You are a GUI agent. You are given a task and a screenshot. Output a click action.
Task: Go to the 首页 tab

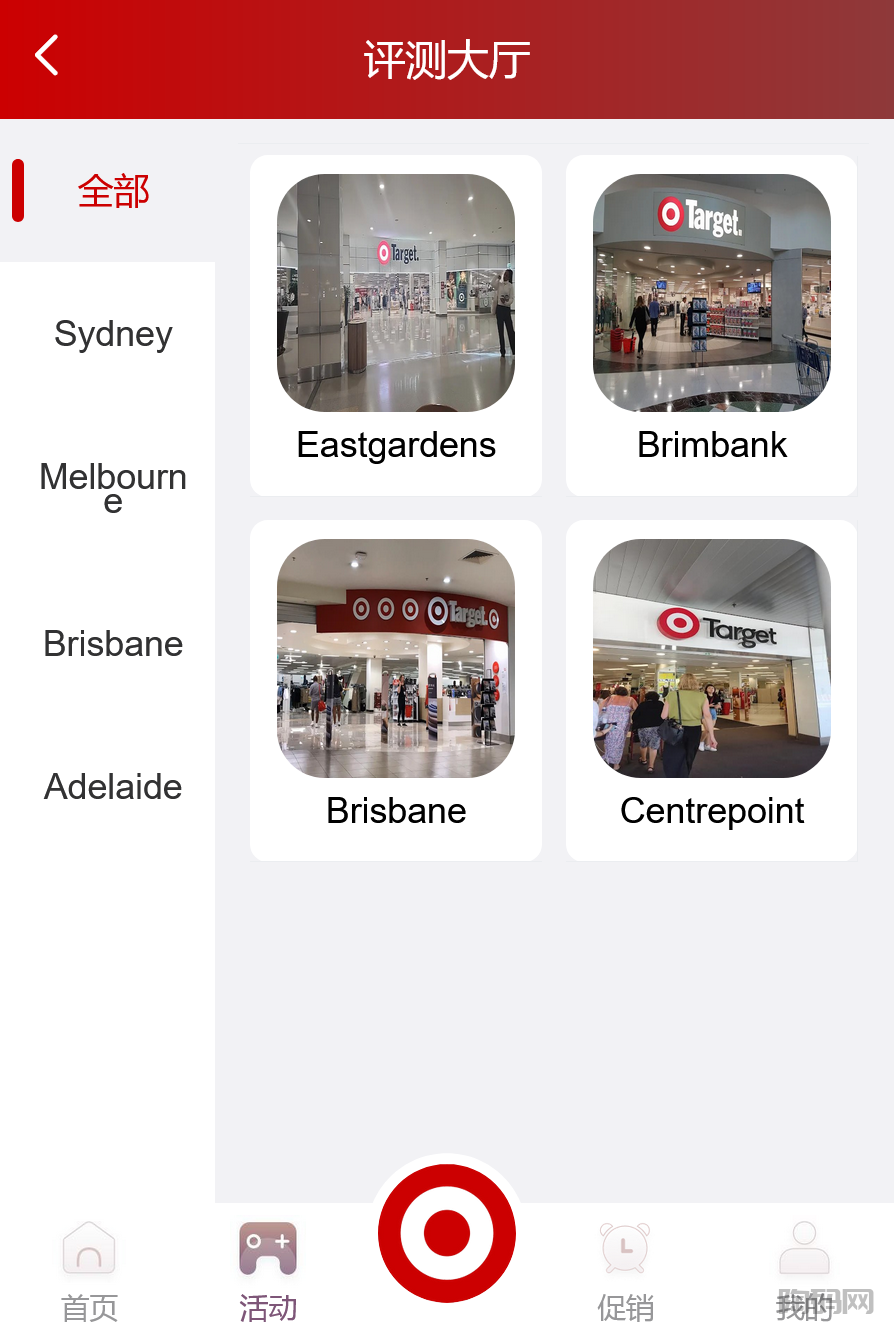point(89,1270)
